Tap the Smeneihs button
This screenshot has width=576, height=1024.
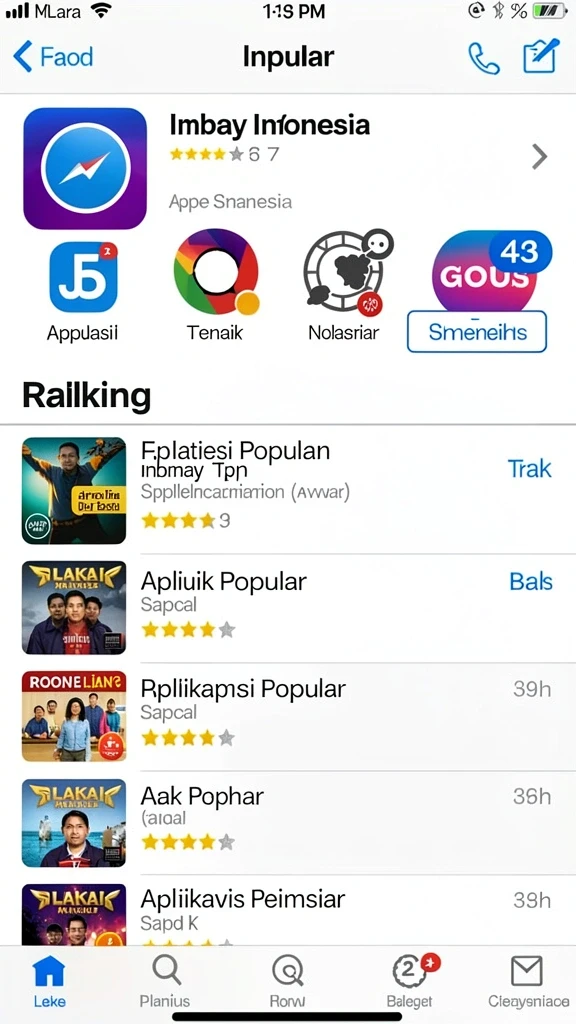pos(477,332)
